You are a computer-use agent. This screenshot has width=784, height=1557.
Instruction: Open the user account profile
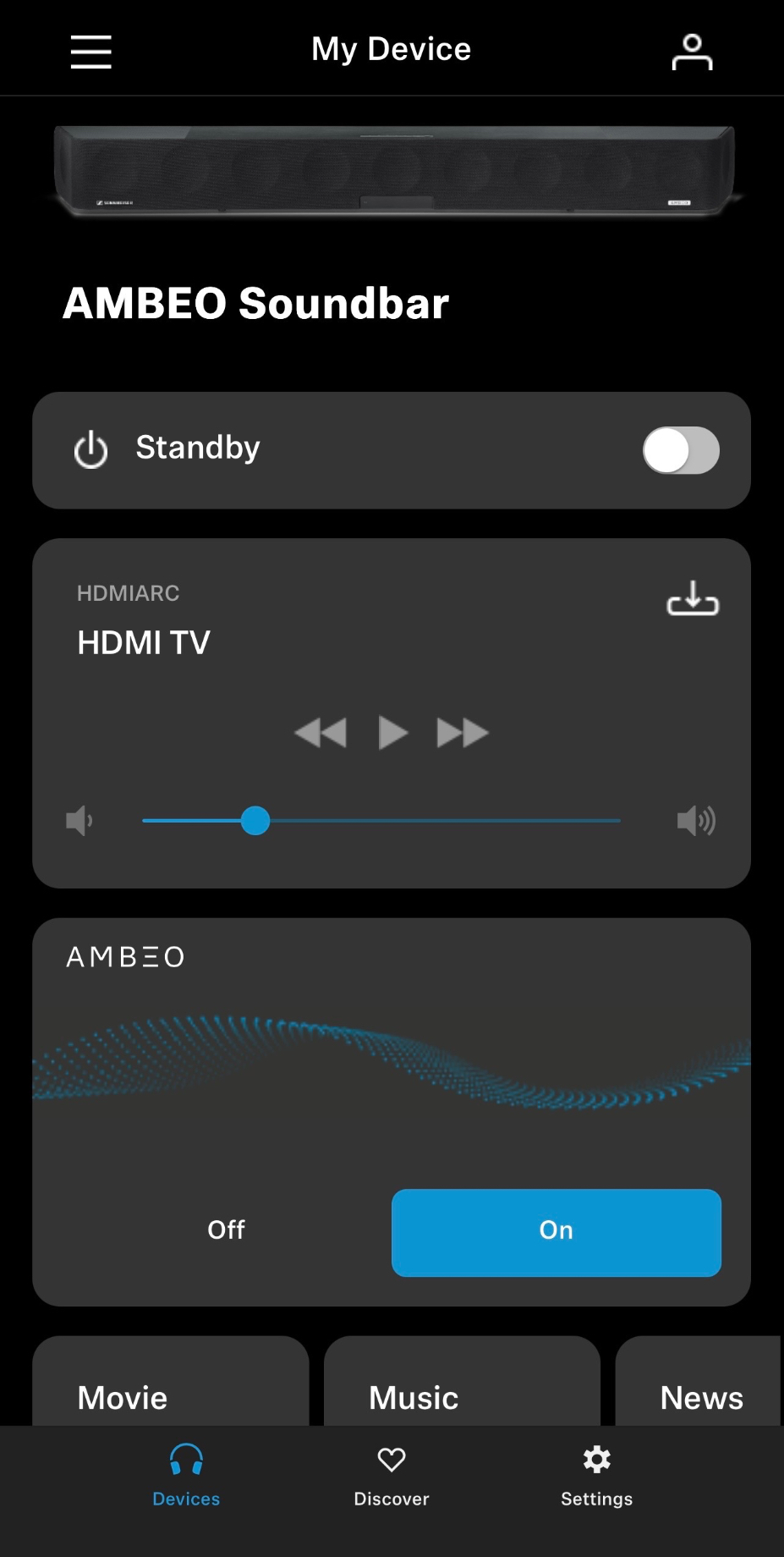(x=692, y=52)
